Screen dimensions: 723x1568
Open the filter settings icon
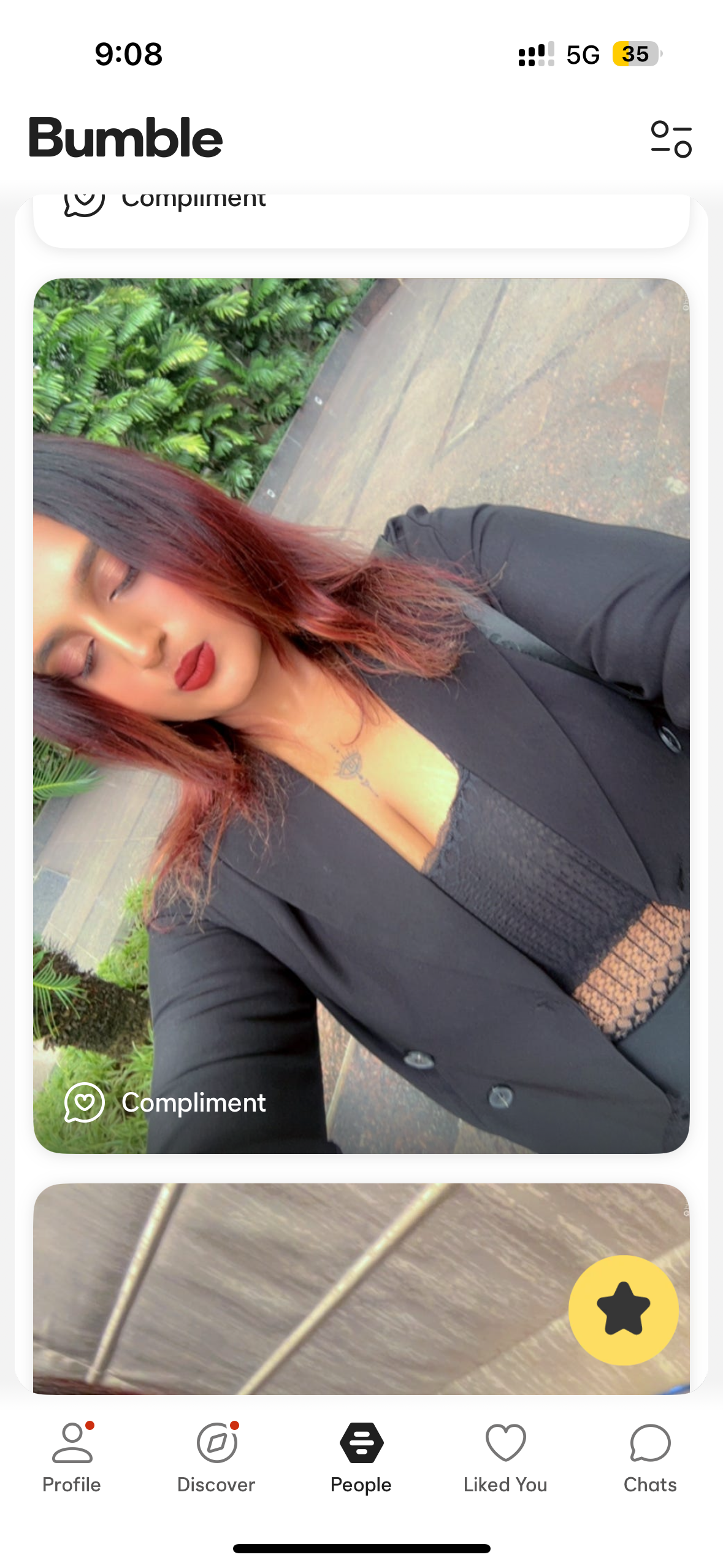tap(671, 139)
